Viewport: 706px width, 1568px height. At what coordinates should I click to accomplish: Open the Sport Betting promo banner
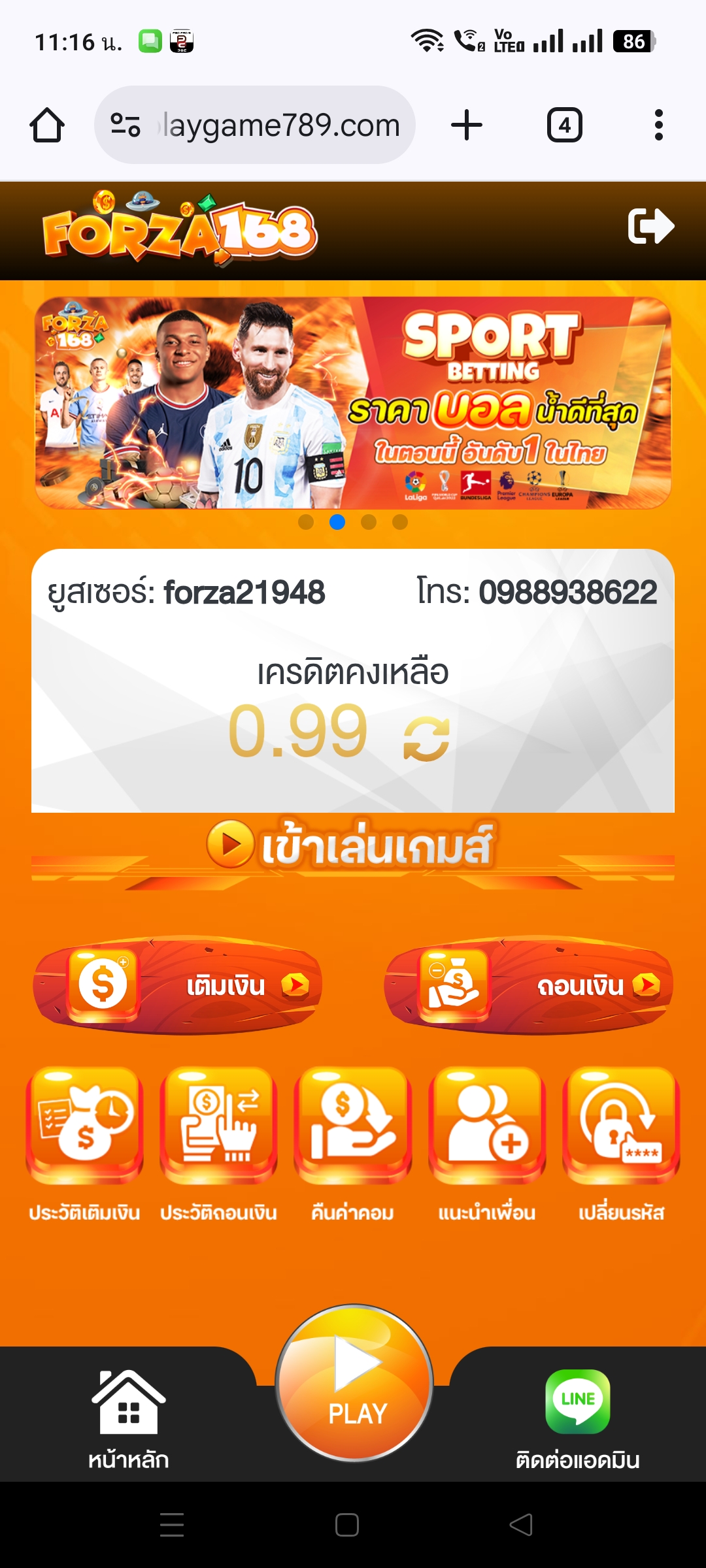coord(353,402)
